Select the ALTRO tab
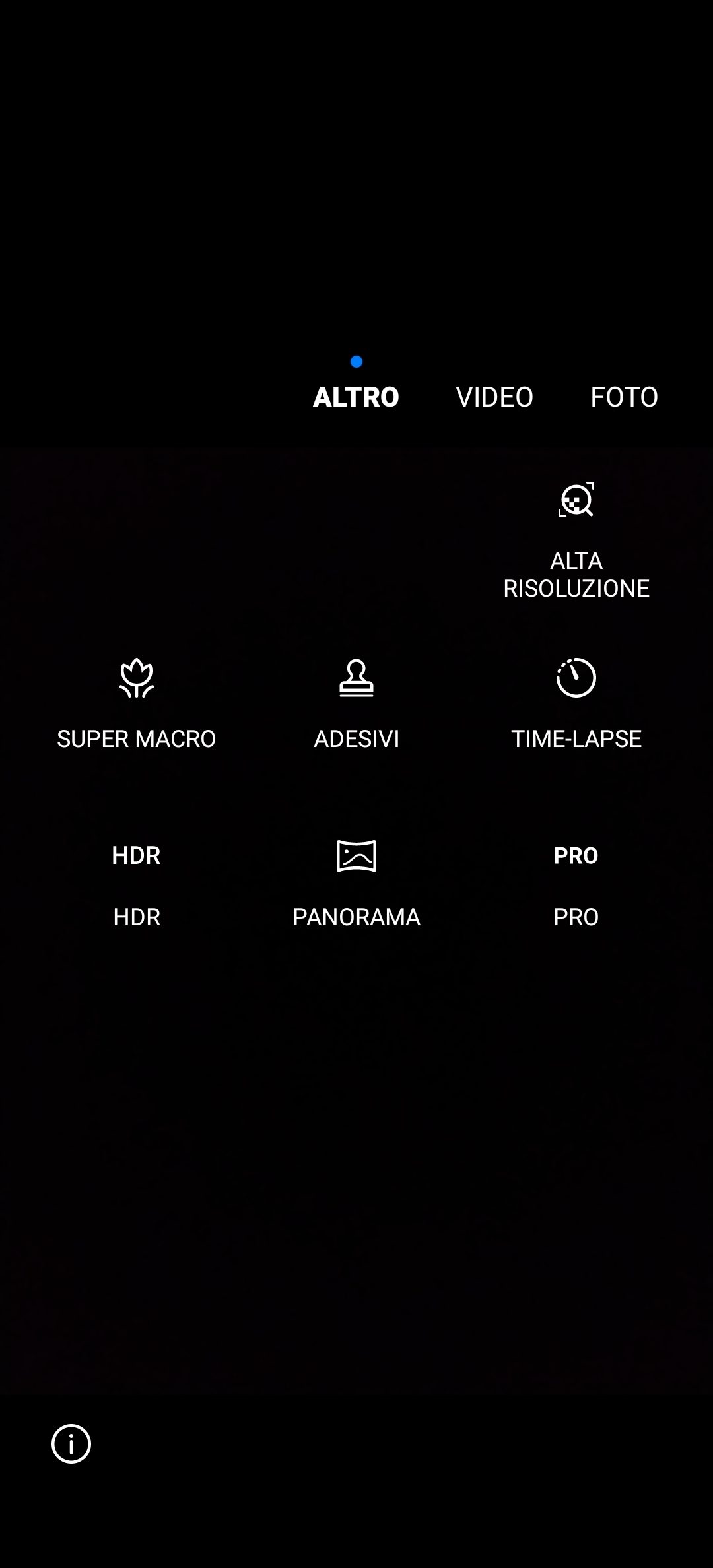This screenshot has width=713, height=1568. [356, 397]
